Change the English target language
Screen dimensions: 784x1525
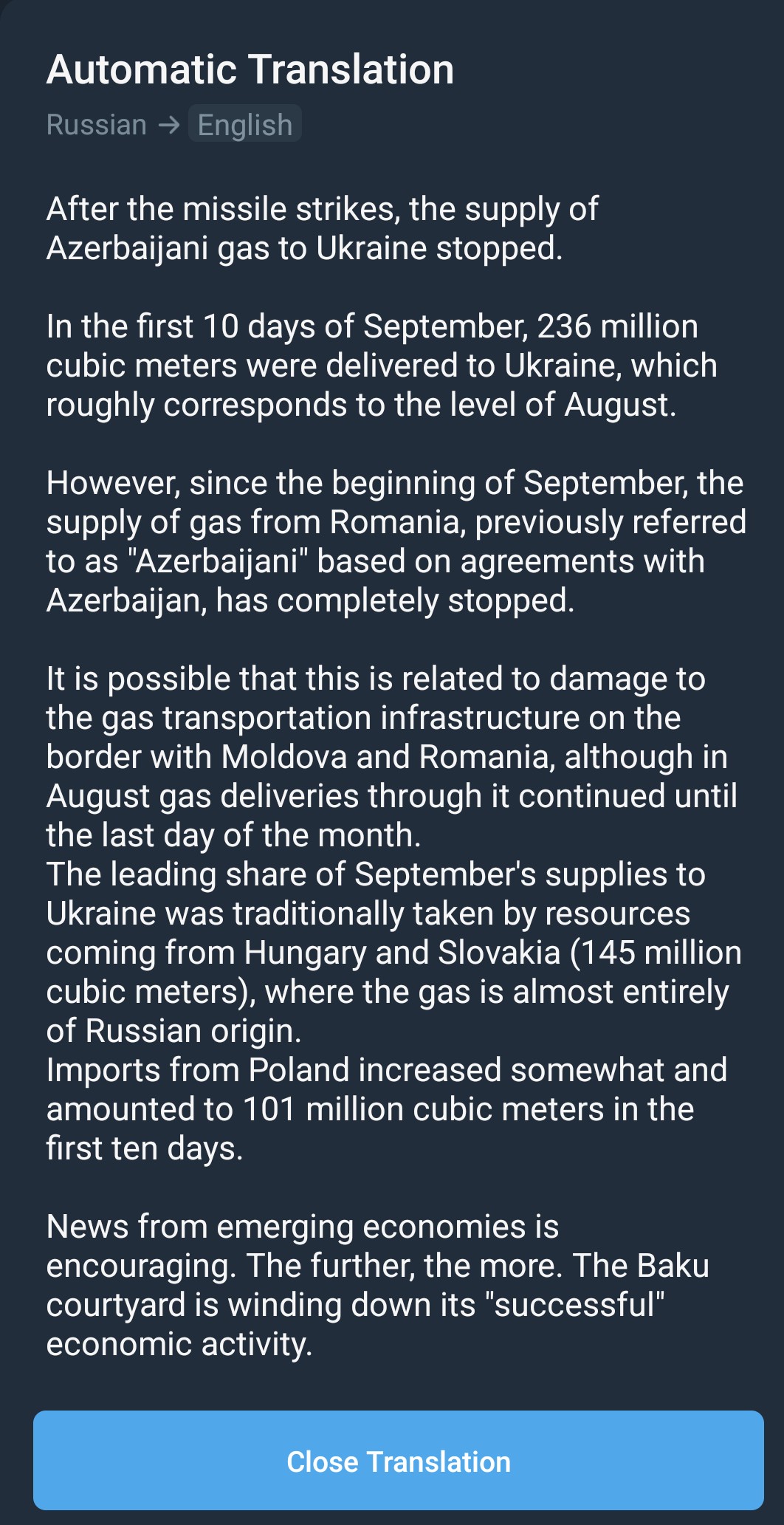tap(245, 124)
